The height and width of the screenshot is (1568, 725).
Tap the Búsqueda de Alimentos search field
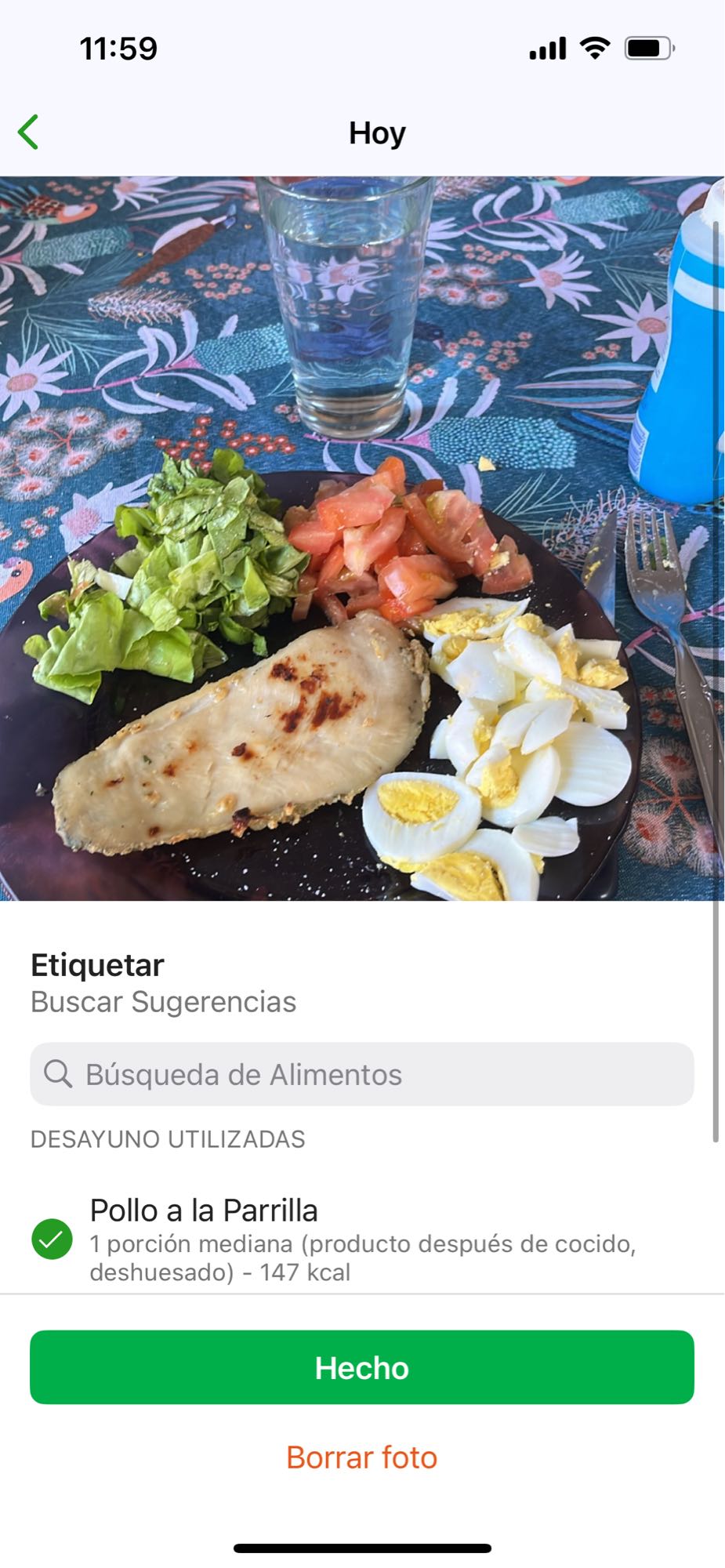click(362, 1073)
